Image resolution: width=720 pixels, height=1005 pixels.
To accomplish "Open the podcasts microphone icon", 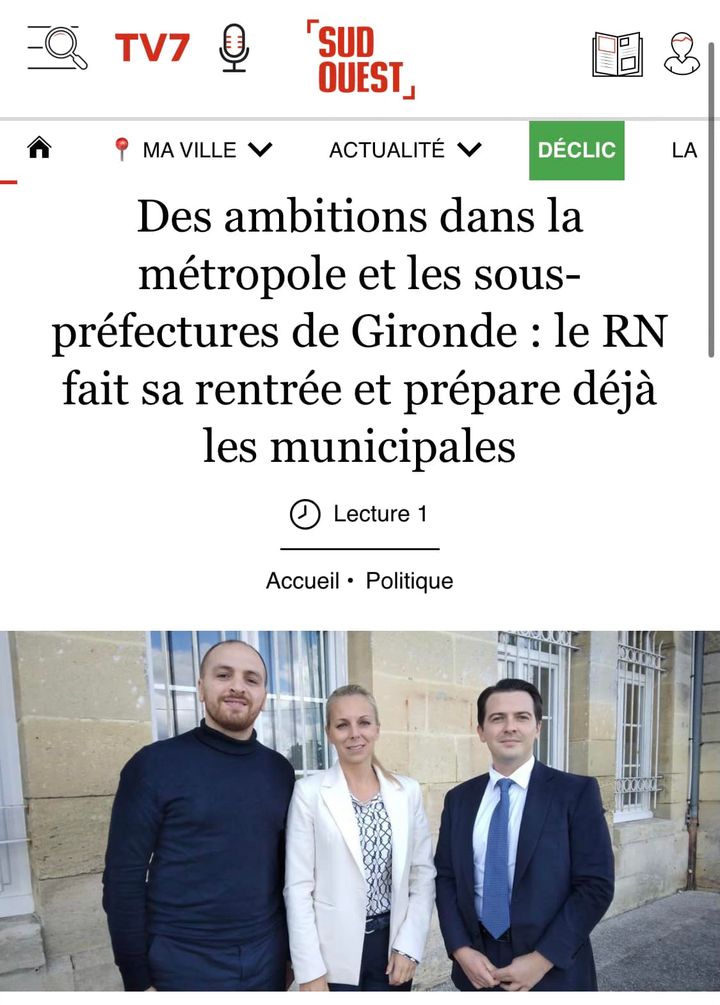I will pyautogui.click(x=233, y=48).
